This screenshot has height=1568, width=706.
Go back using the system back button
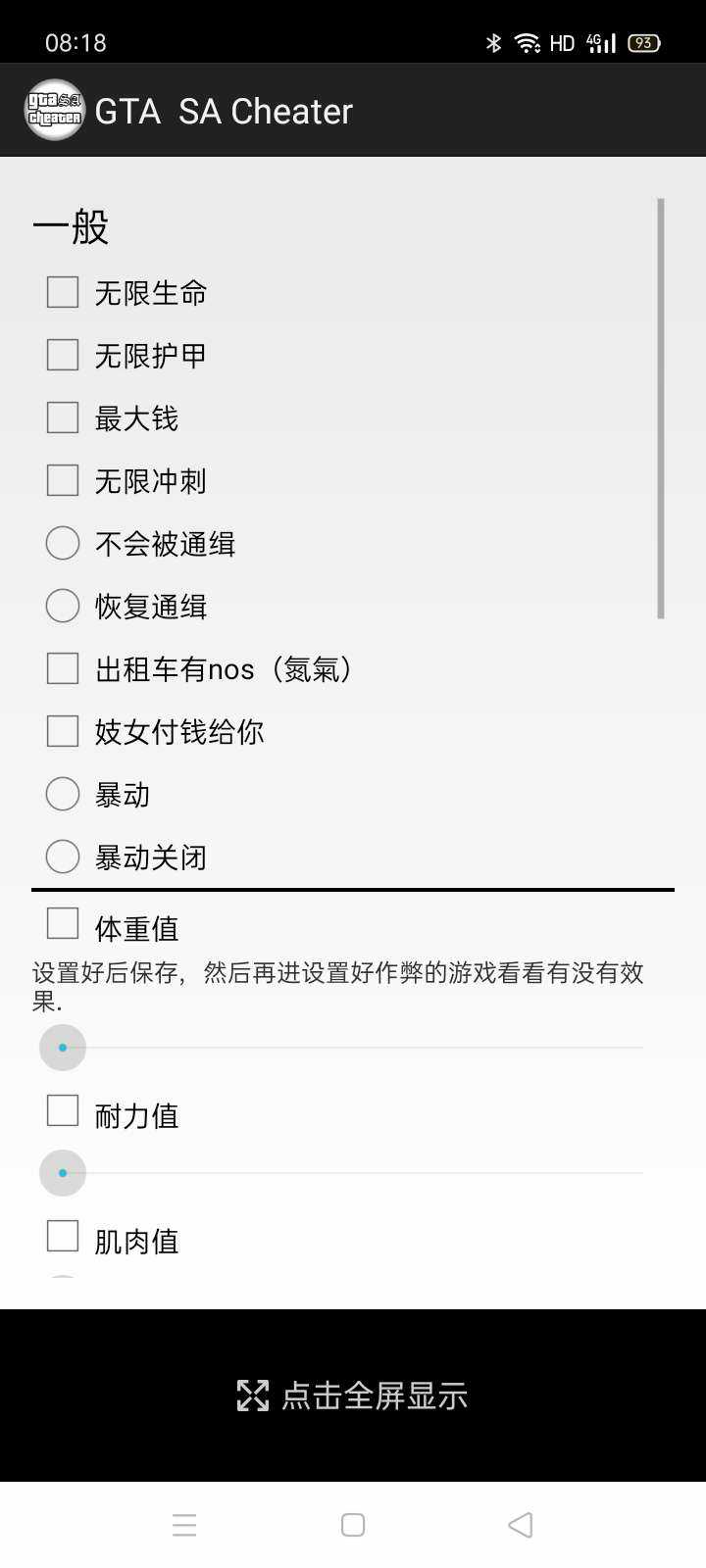point(521,1525)
